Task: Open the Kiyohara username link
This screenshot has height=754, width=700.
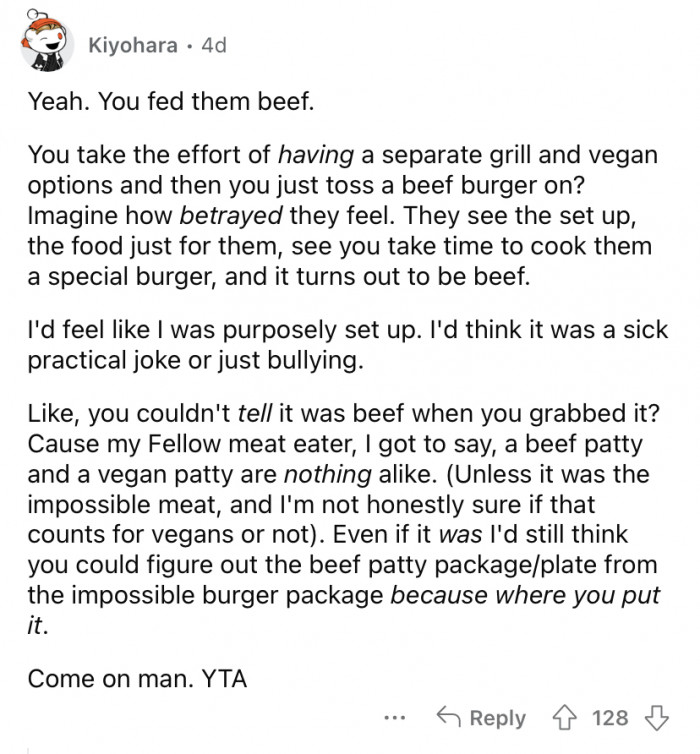Action: coord(134,46)
